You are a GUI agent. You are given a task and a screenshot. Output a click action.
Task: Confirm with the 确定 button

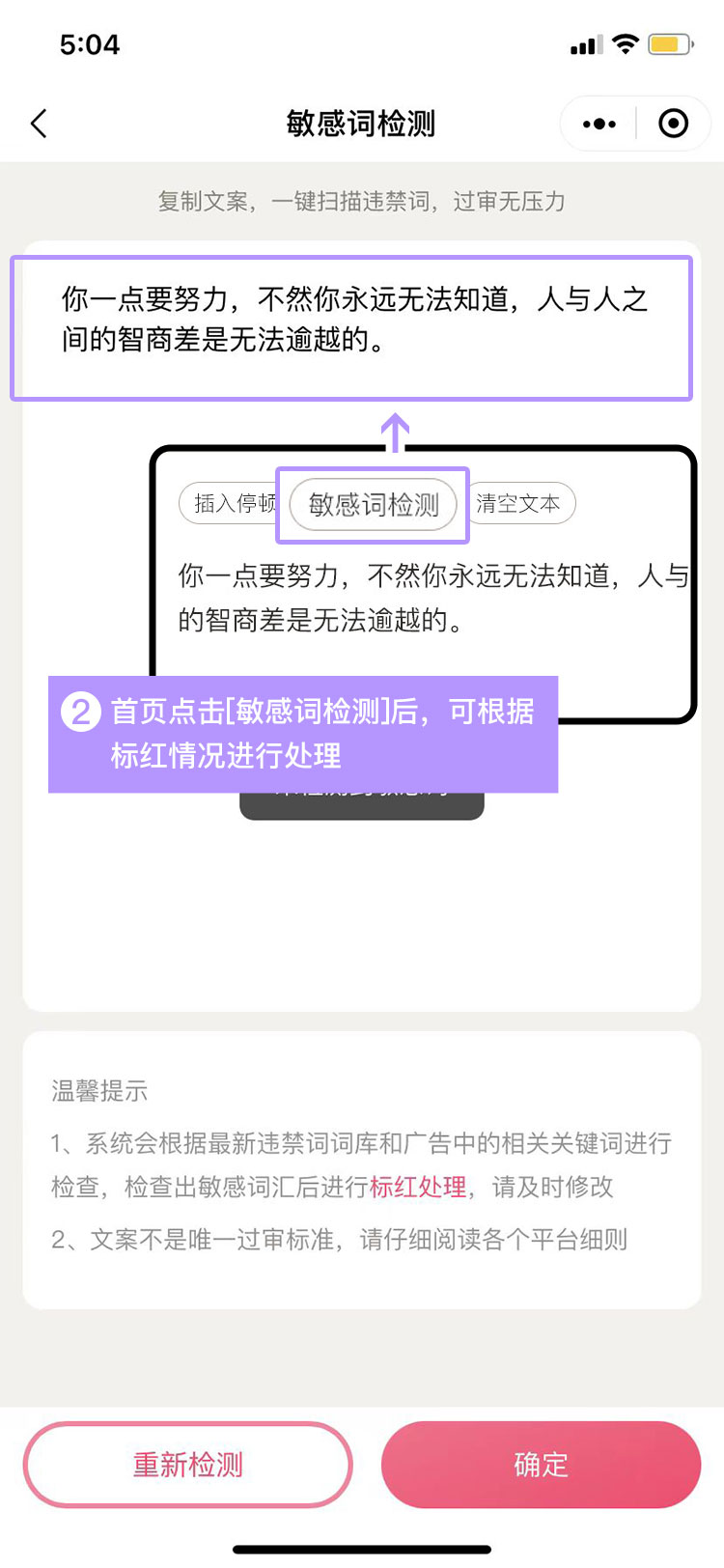pyautogui.click(x=541, y=1465)
